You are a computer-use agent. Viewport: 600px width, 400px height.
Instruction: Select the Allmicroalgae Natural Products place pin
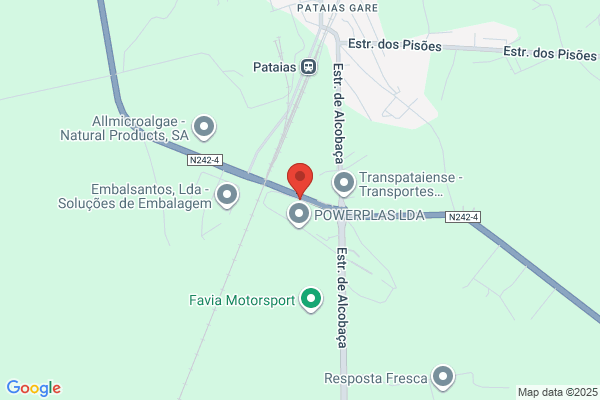pos(204,127)
